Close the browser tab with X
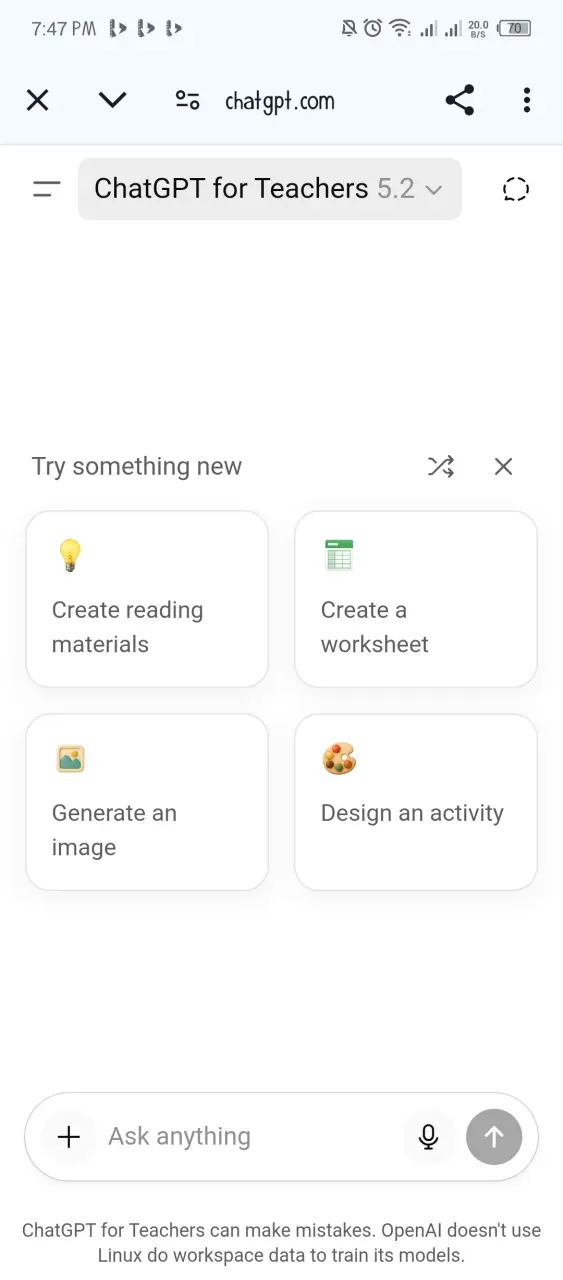Image resolution: width=563 pixels, height=1280 pixels. pyautogui.click(x=37, y=100)
